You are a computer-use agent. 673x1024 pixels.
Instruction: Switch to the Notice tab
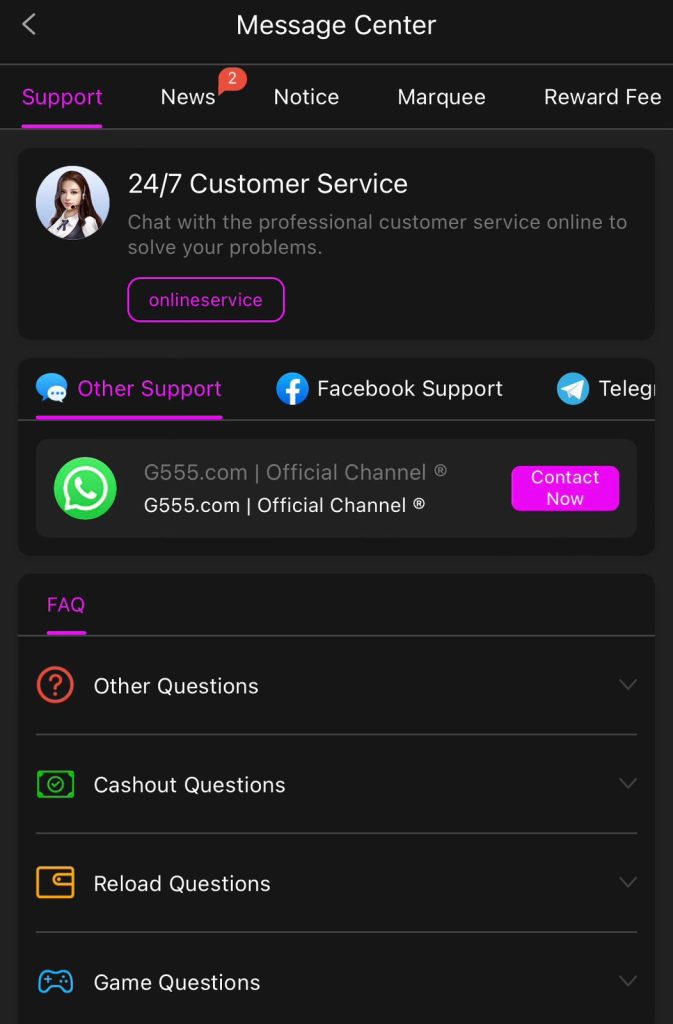pyautogui.click(x=306, y=97)
